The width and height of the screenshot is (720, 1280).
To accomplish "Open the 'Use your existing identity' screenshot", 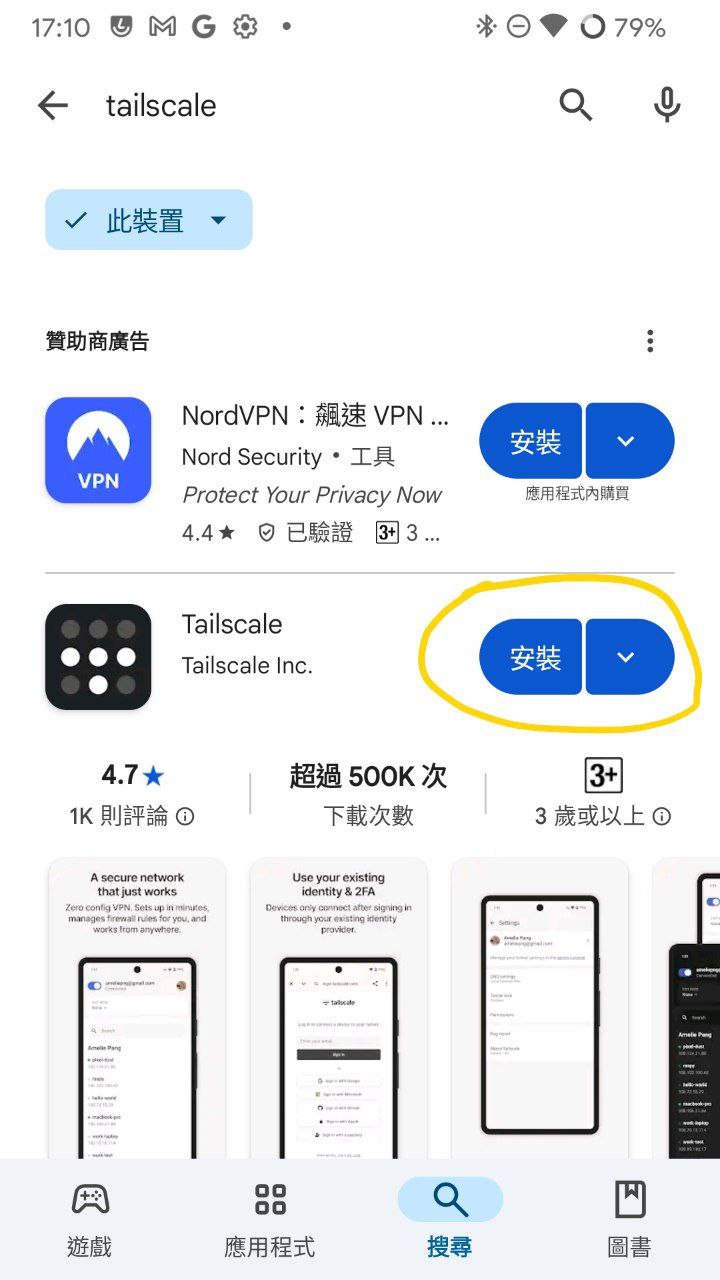I will (x=338, y=1008).
